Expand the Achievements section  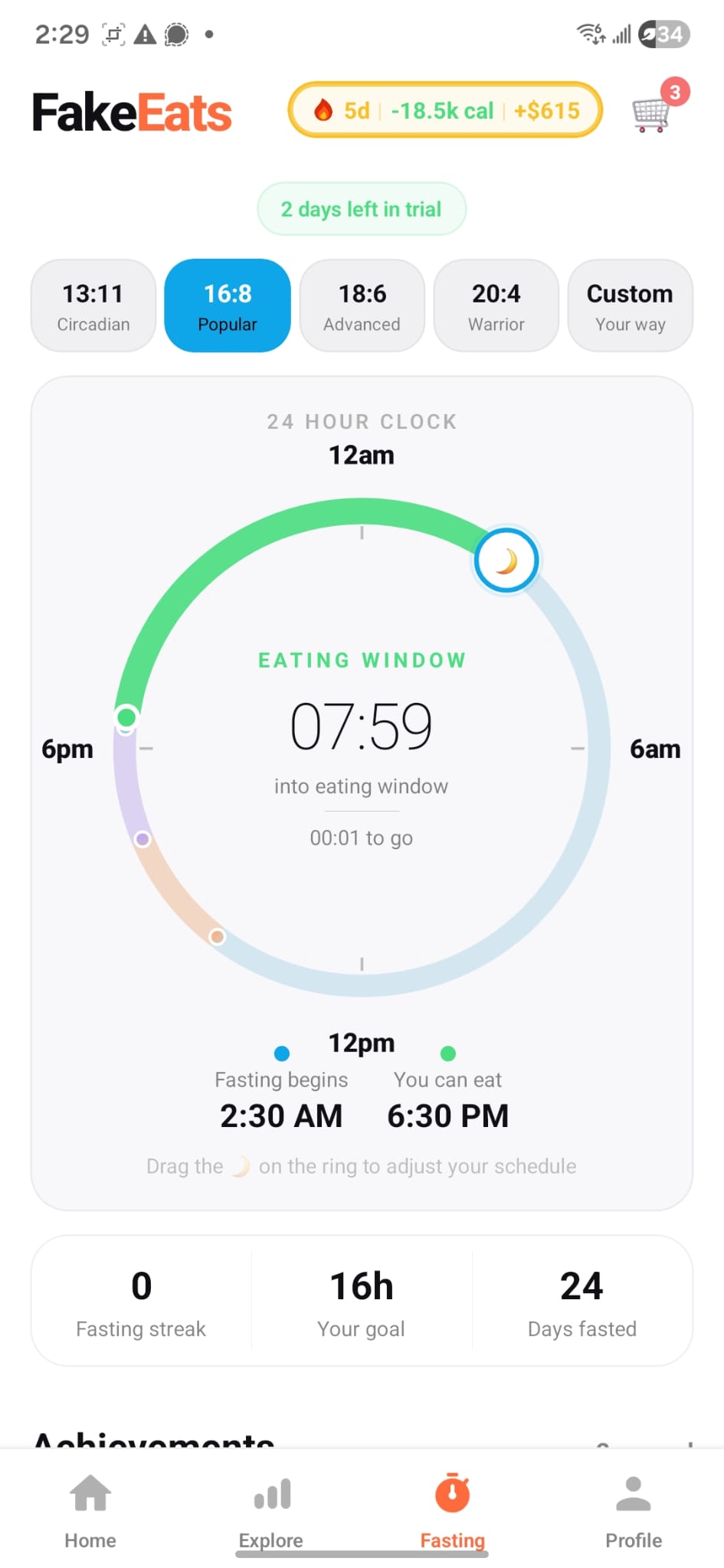click(153, 1439)
